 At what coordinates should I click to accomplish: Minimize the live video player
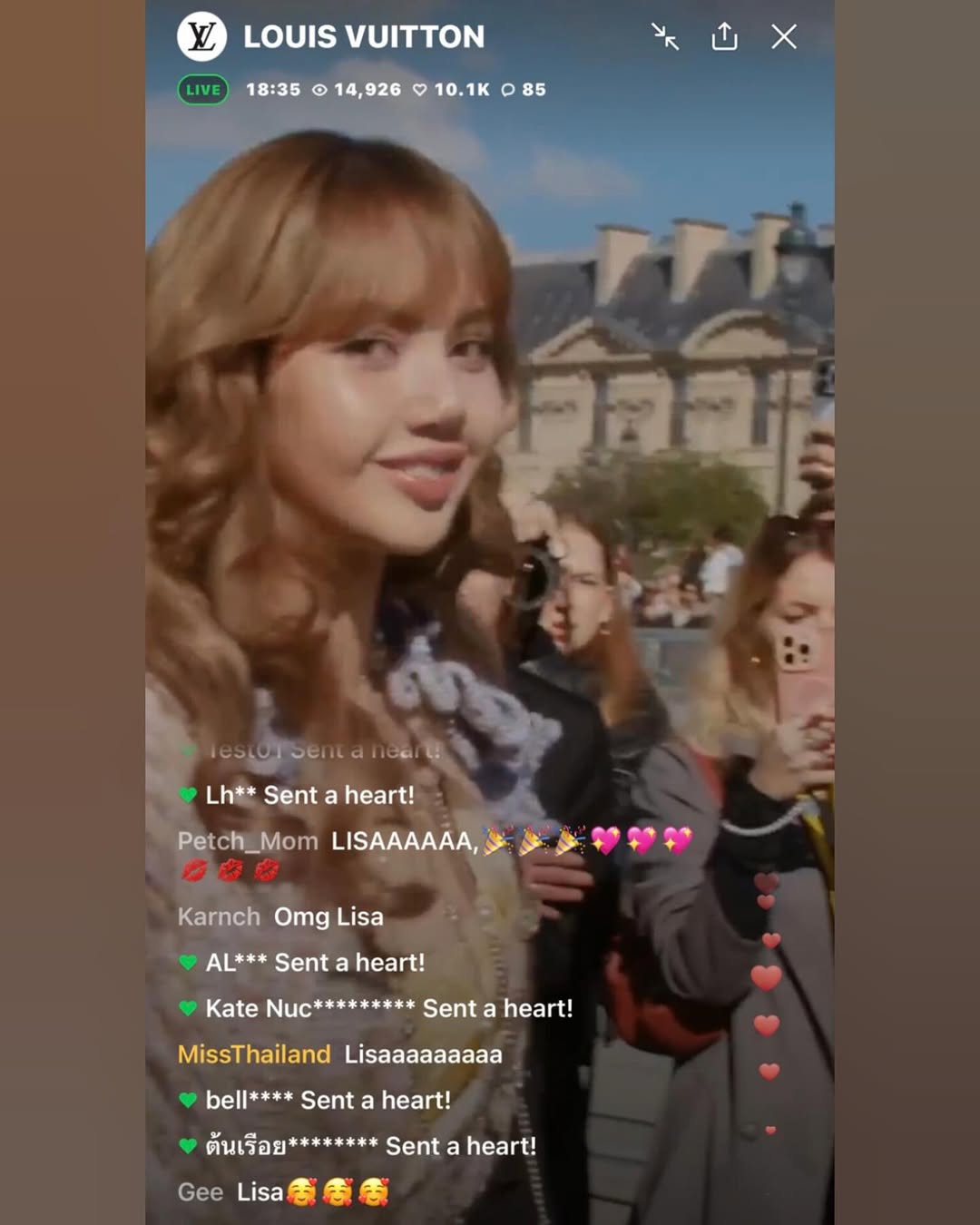(x=665, y=36)
